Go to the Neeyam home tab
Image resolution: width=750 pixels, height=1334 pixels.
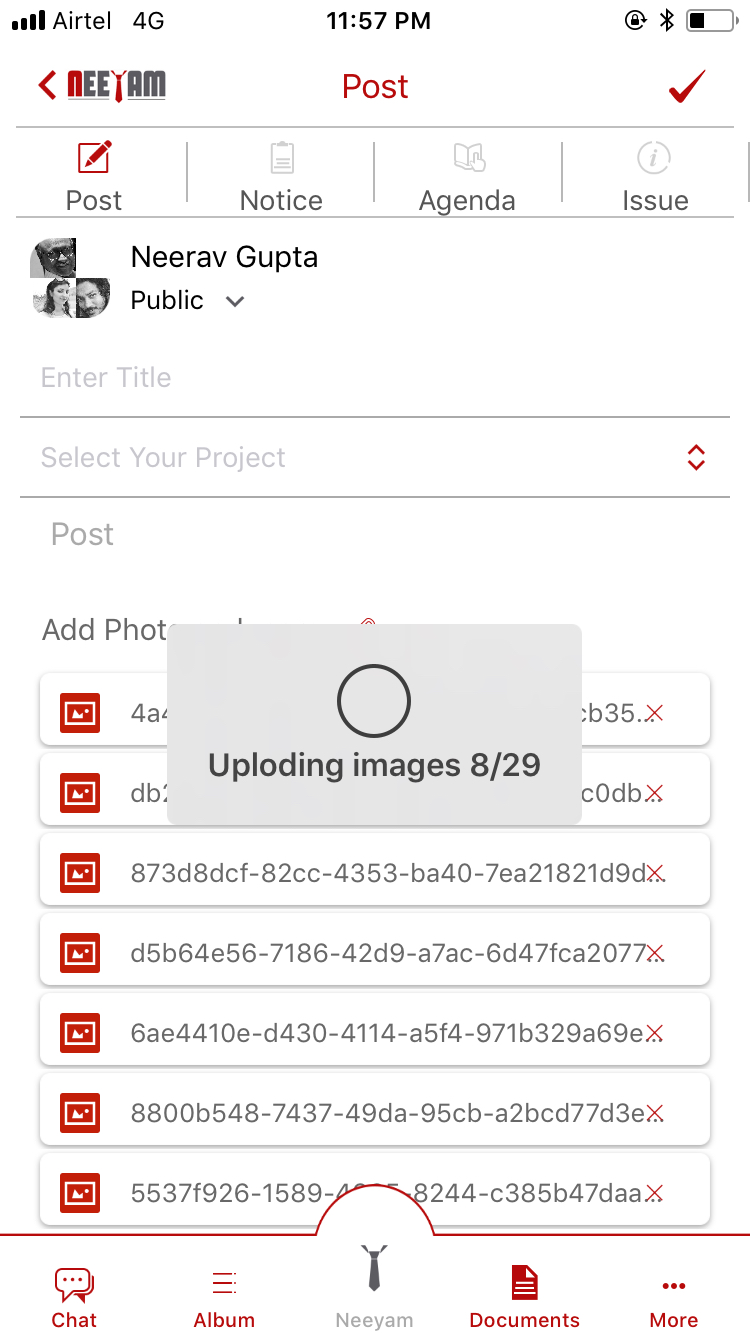[x=374, y=1285]
